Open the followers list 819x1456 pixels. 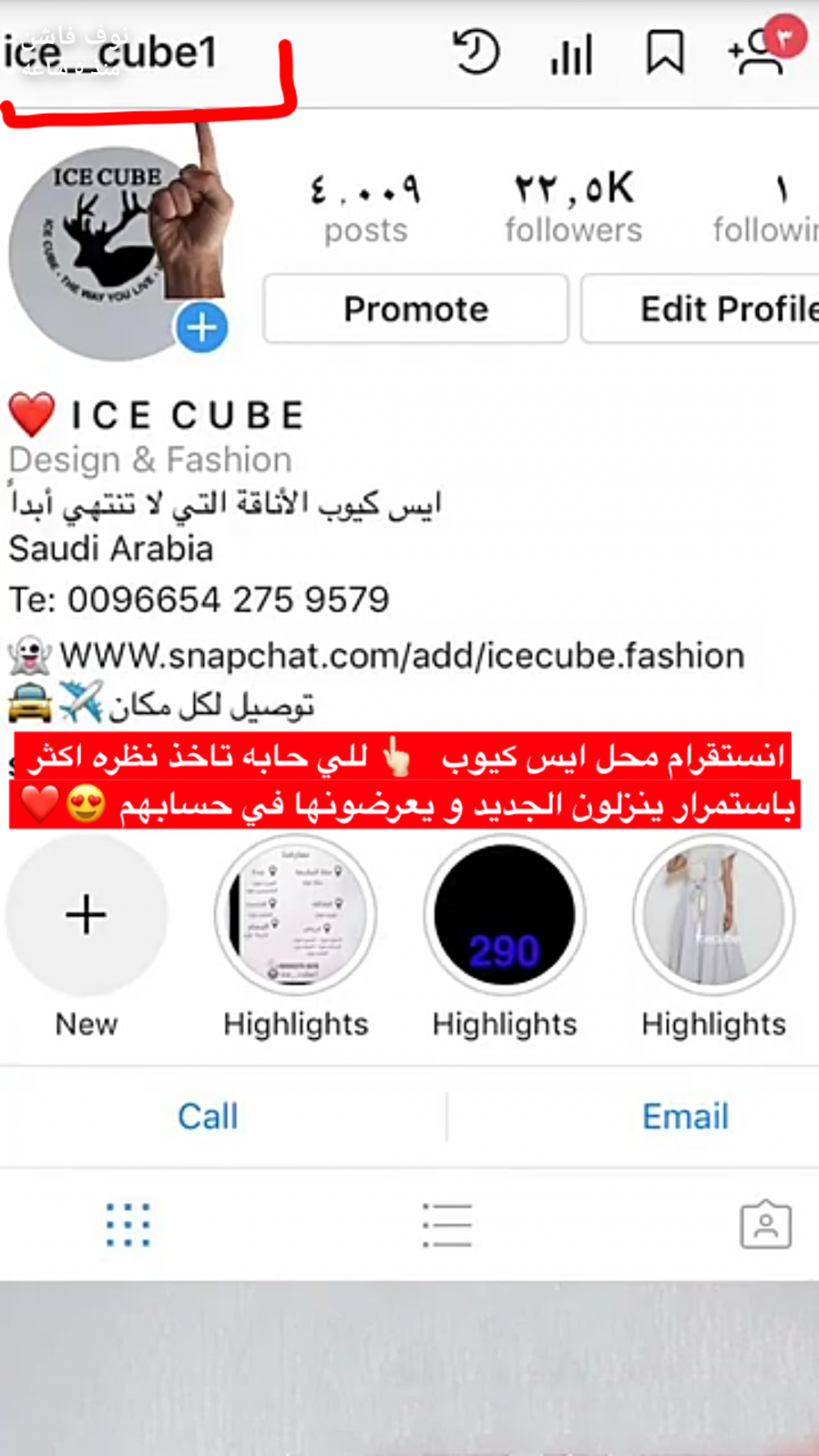(x=573, y=207)
